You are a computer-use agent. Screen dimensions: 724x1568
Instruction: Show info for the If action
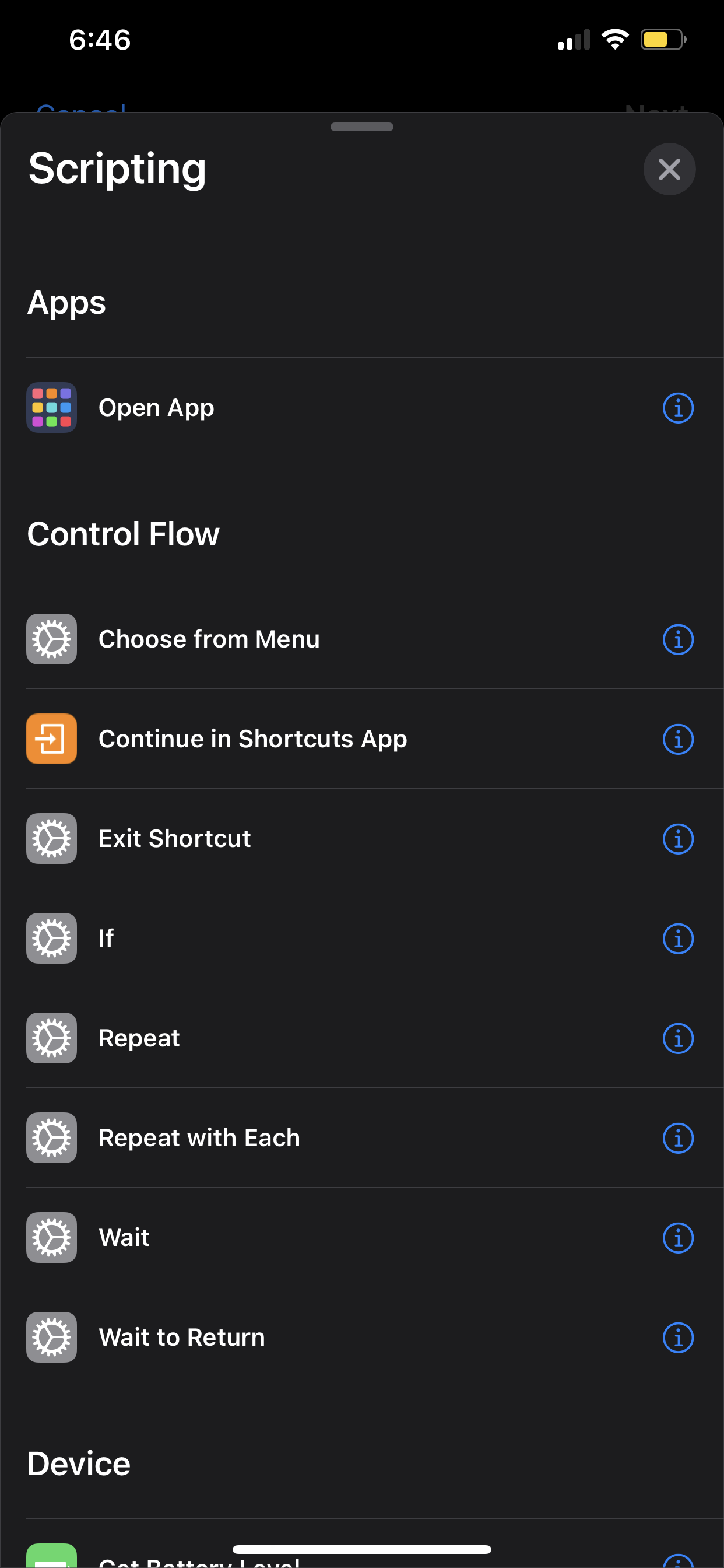677,938
